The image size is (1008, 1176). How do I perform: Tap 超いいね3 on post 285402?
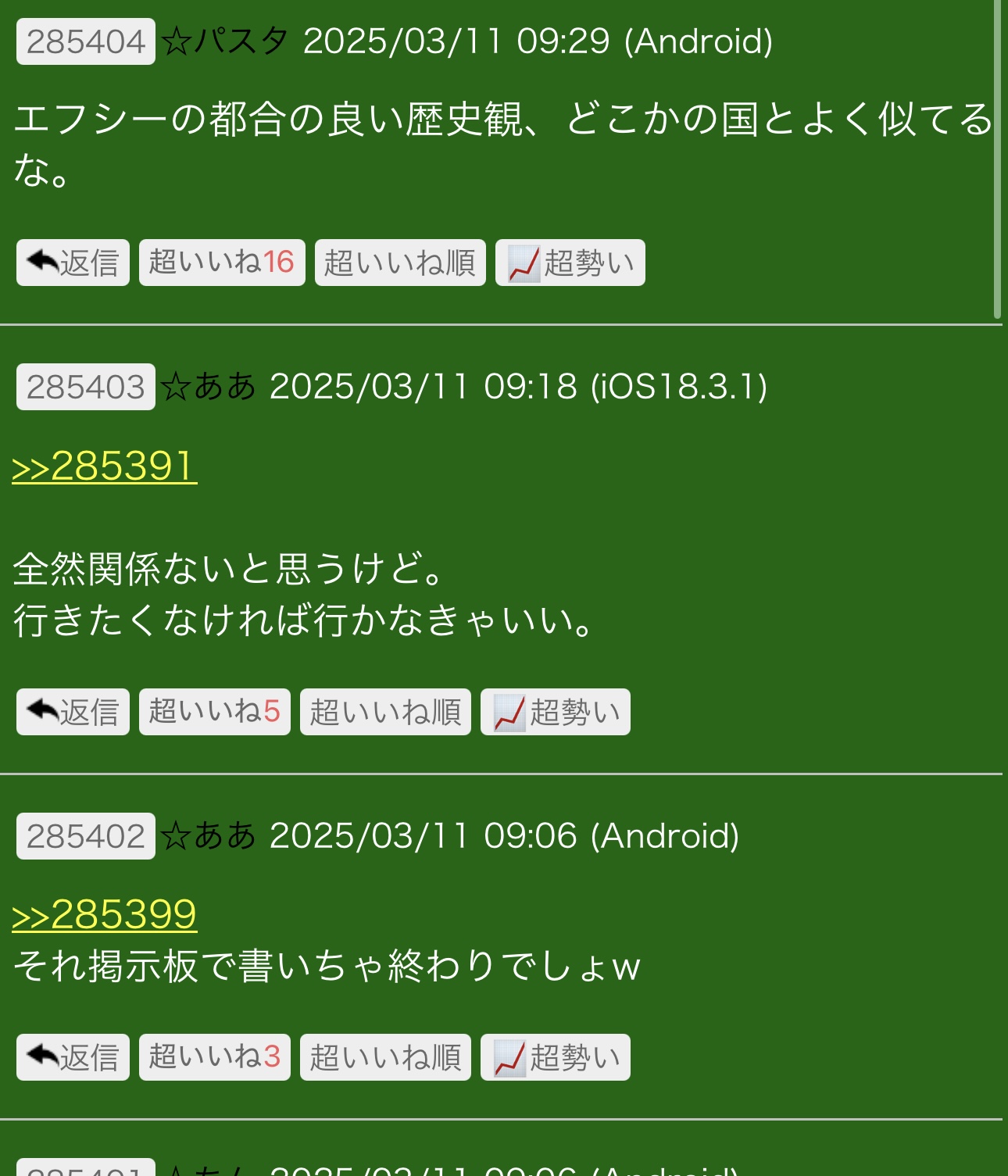pyautogui.click(x=214, y=1057)
